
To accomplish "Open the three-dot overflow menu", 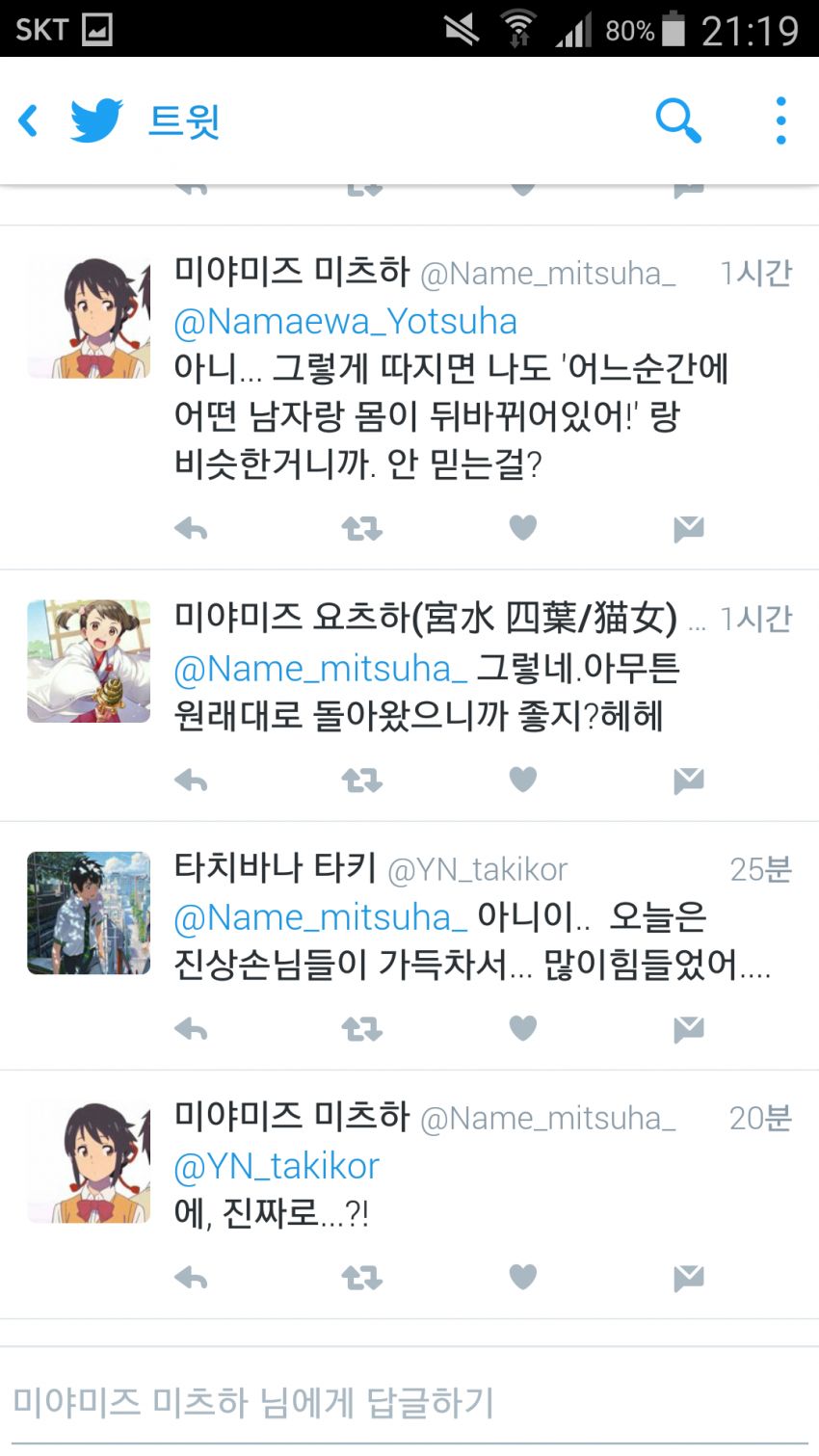I will click(780, 121).
